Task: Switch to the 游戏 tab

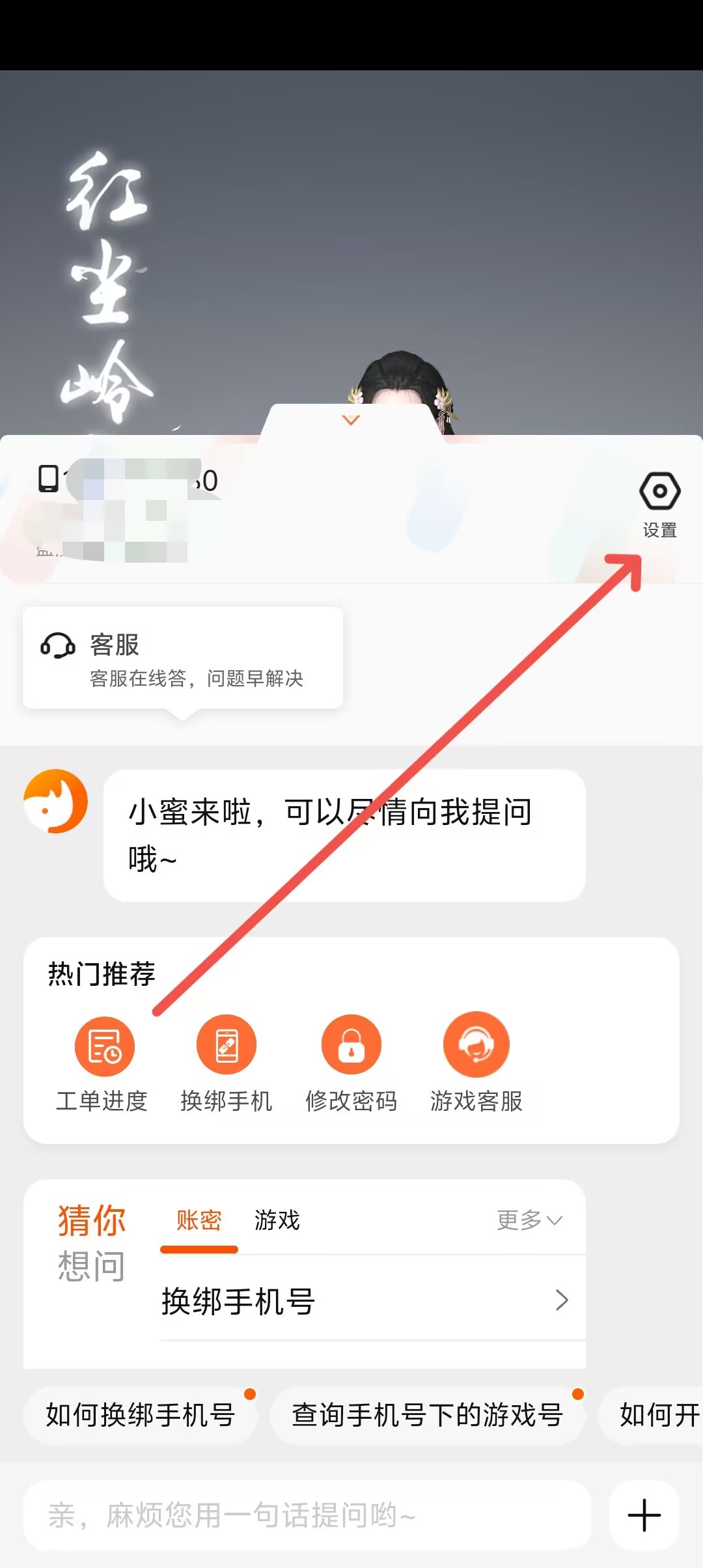Action: coord(277,1220)
